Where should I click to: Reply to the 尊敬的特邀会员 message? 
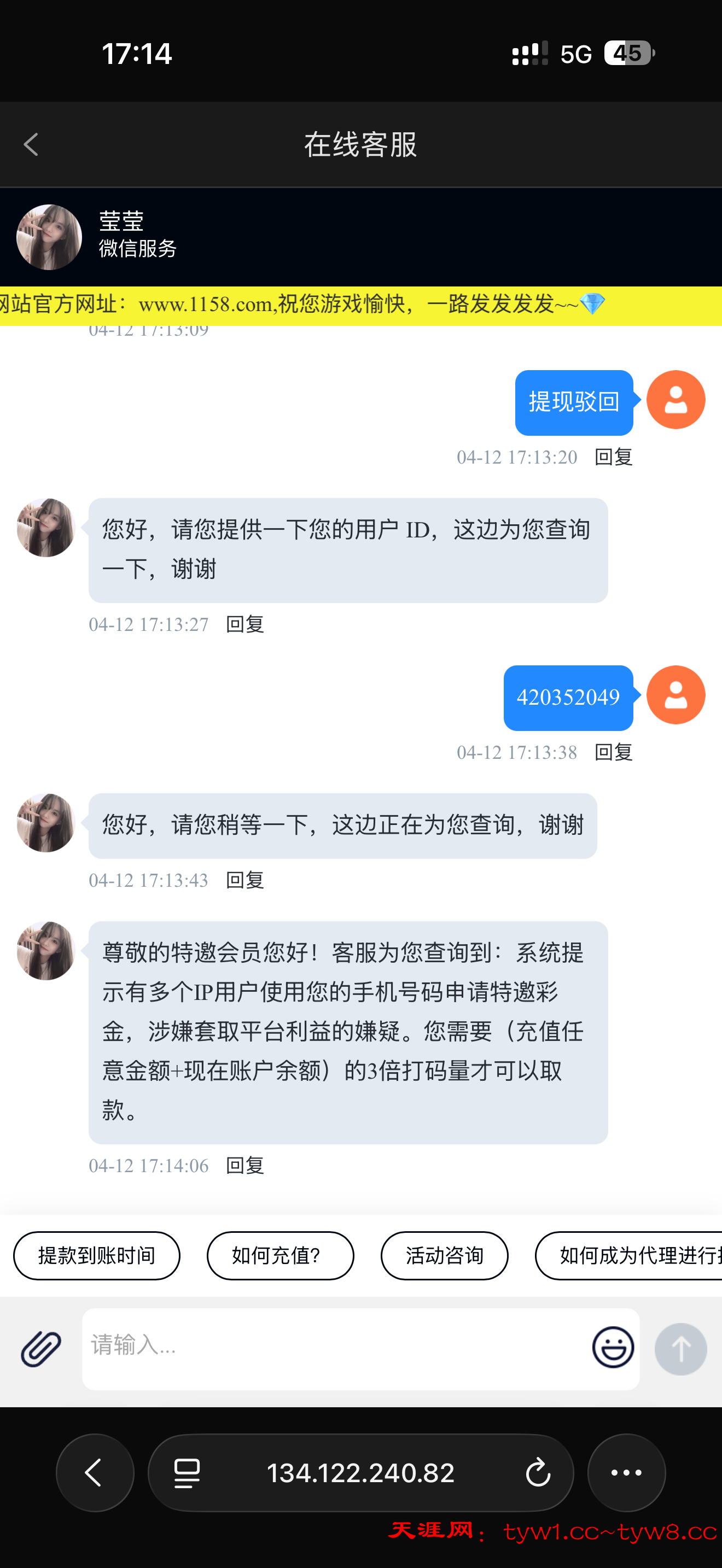click(x=244, y=1166)
